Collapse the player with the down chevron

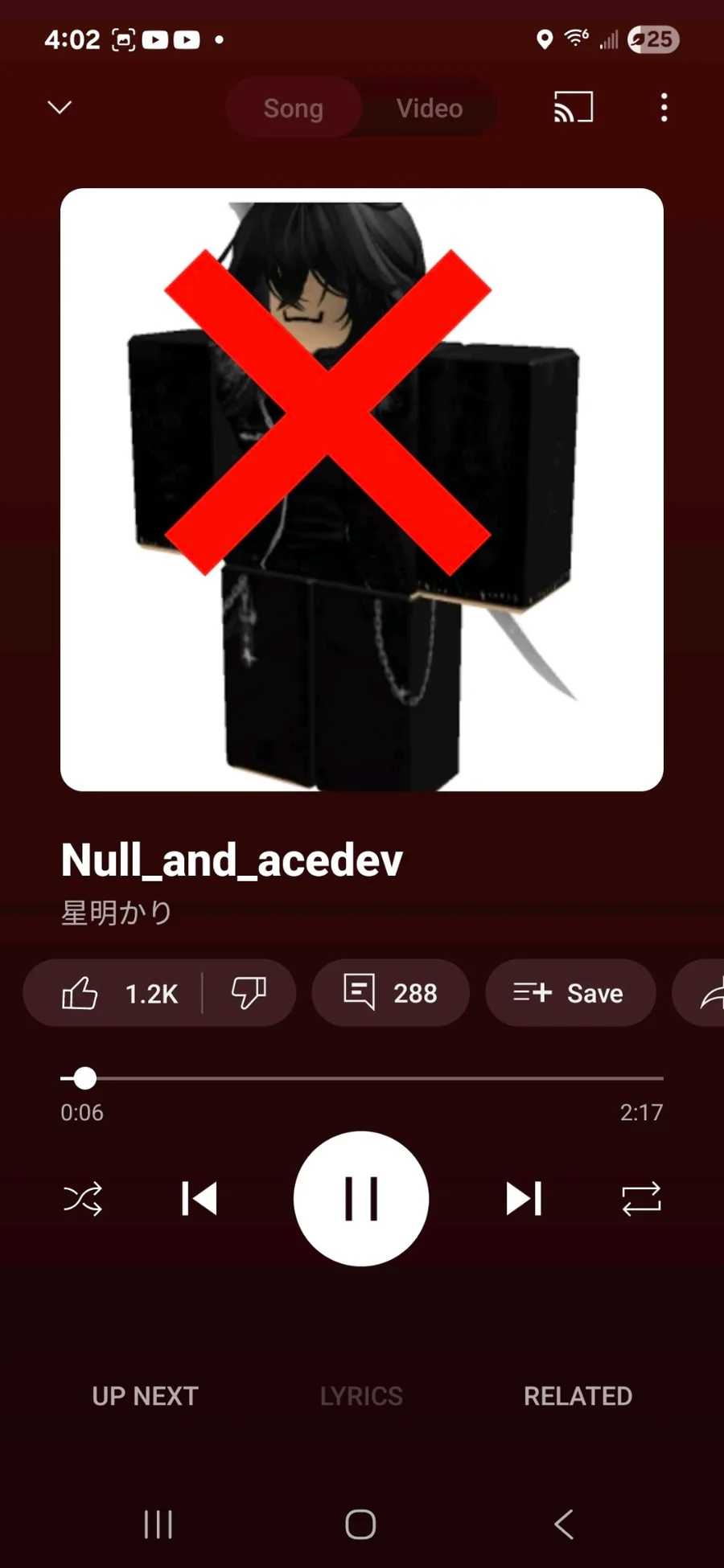(60, 107)
